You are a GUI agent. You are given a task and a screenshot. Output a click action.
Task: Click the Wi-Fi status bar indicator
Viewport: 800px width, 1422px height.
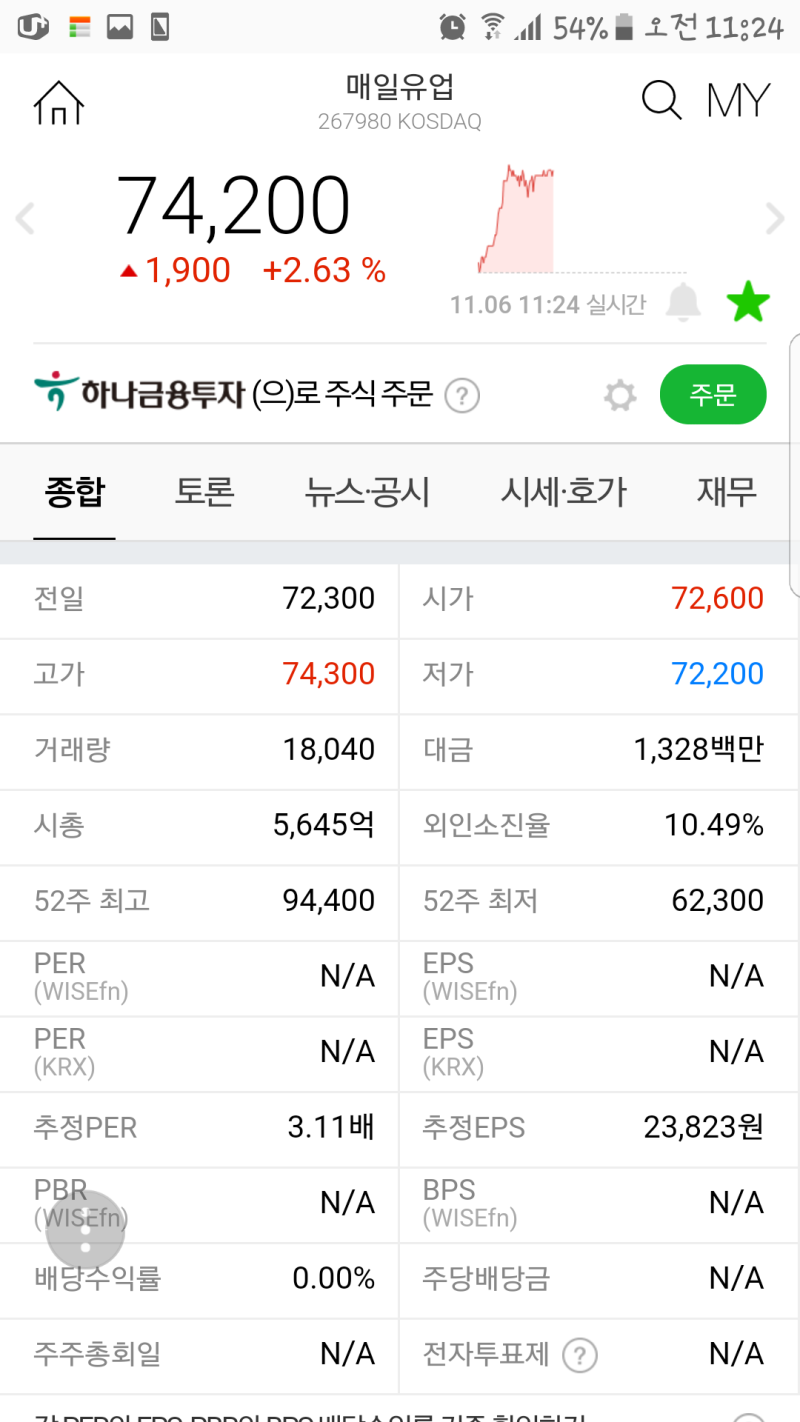tap(493, 28)
